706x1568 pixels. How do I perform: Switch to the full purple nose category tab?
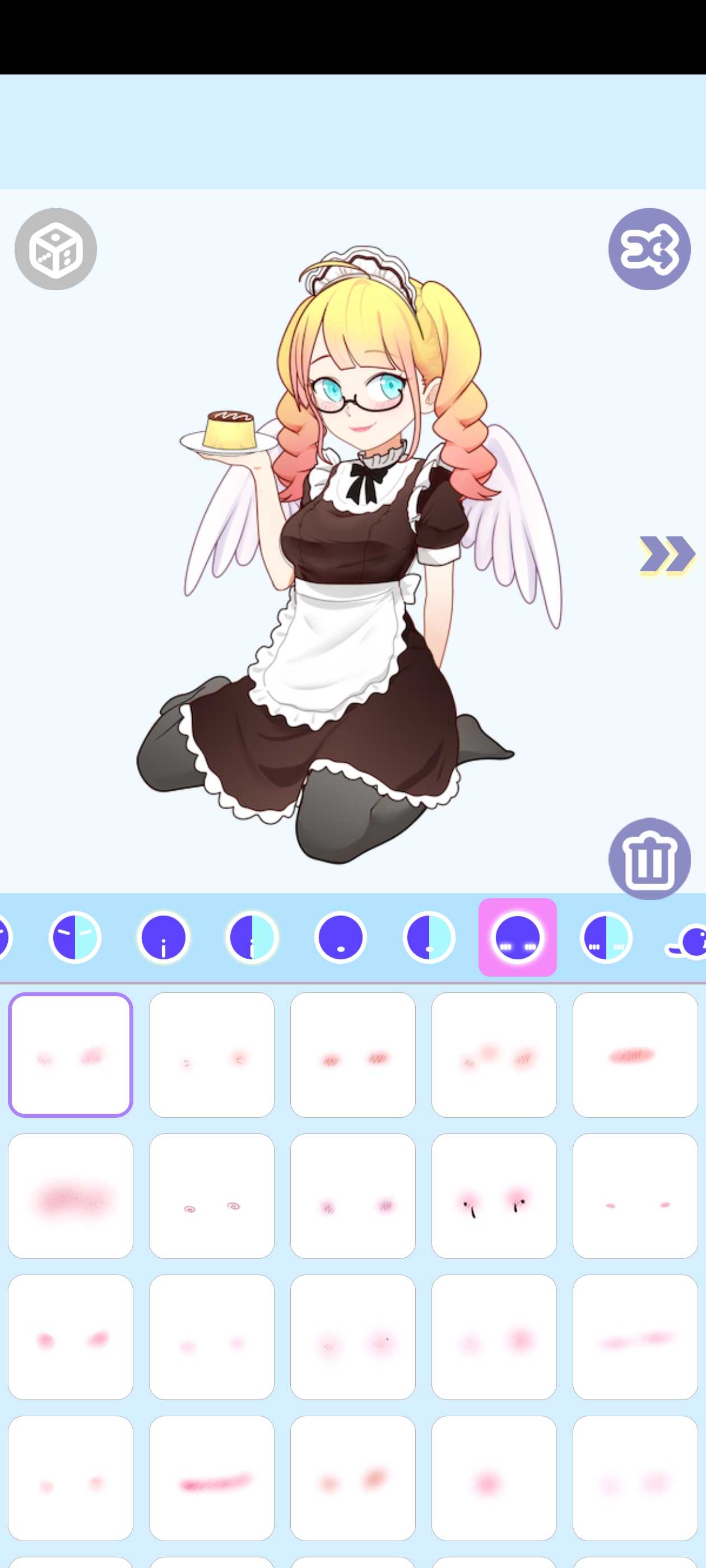[163, 937]
